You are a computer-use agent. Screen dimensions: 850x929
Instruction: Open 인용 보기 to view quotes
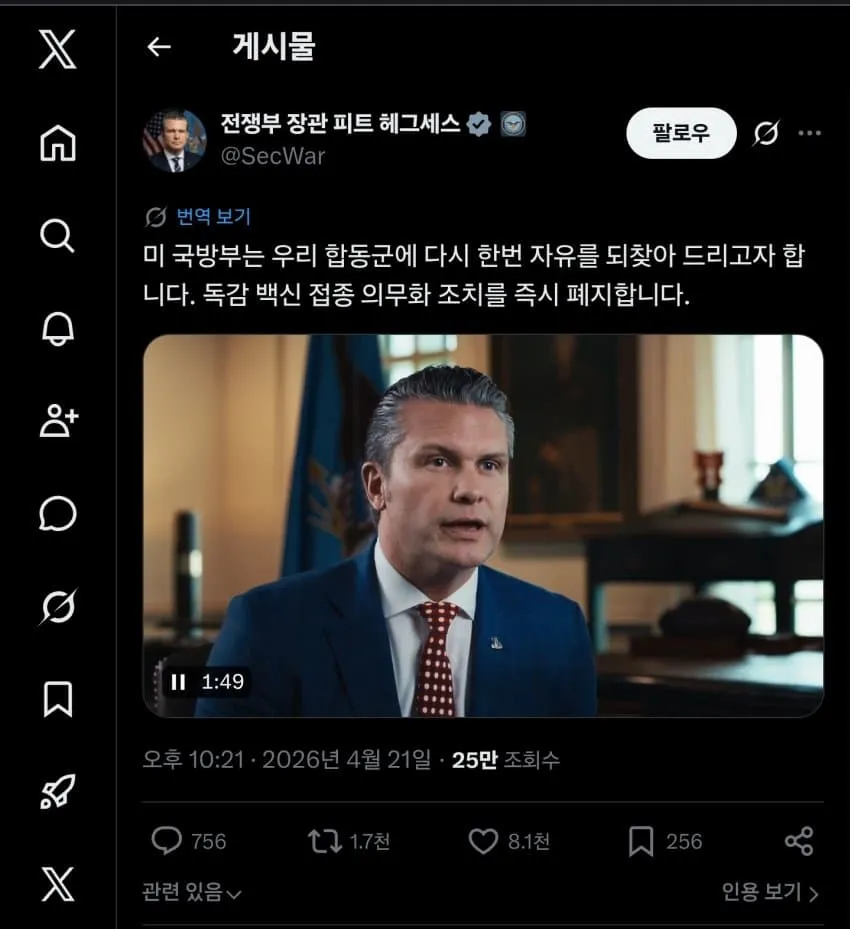point(770,892)
